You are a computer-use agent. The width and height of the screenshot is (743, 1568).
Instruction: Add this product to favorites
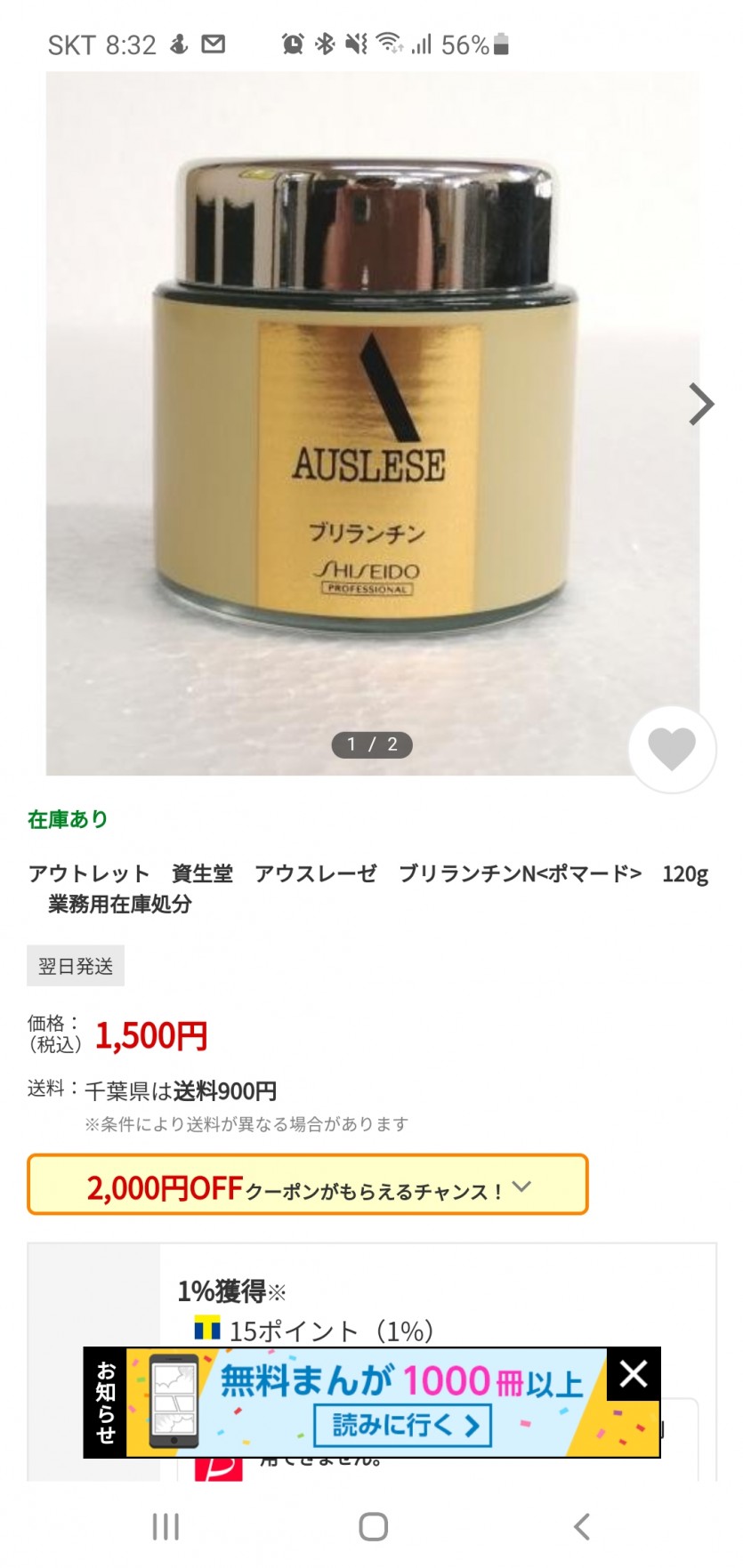coord(672,749)
